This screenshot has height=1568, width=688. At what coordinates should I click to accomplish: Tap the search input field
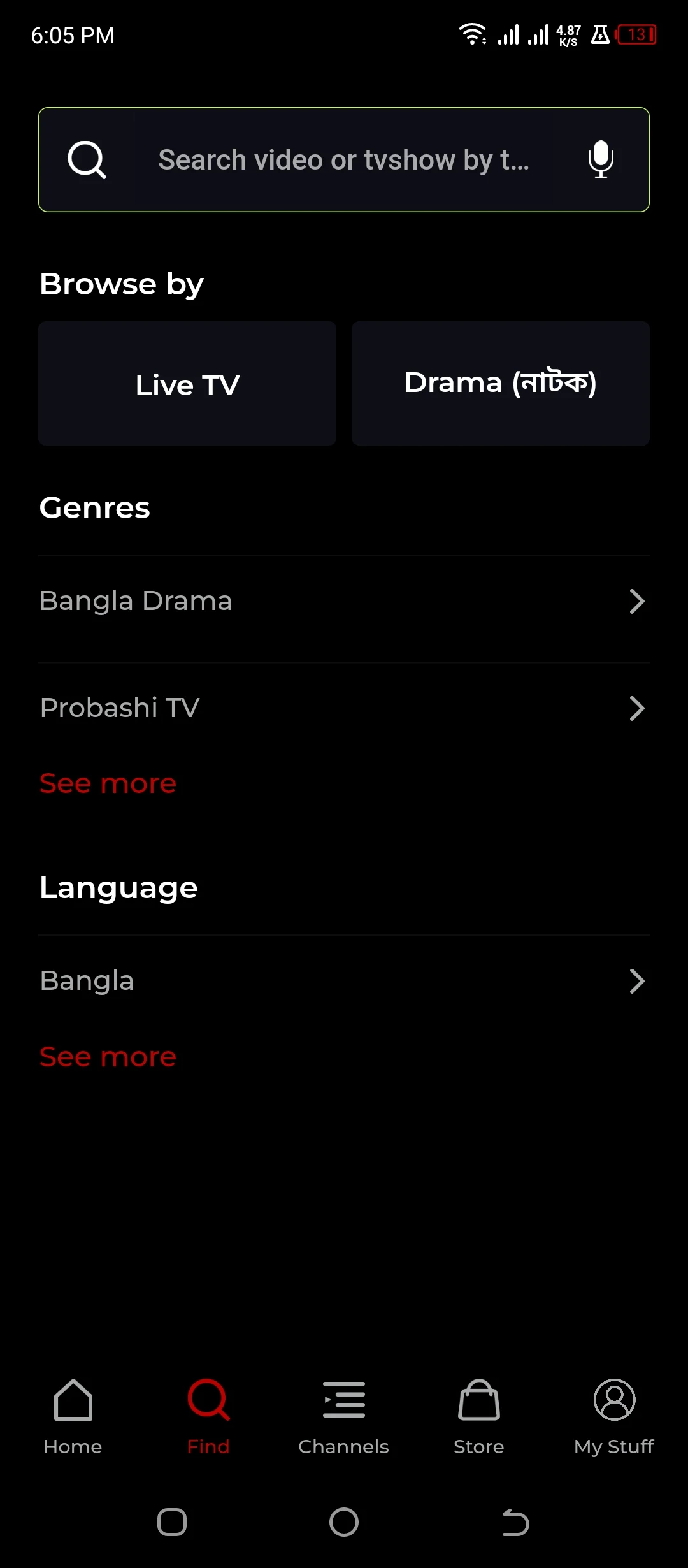pyautogui.click(x=344, y=159)
